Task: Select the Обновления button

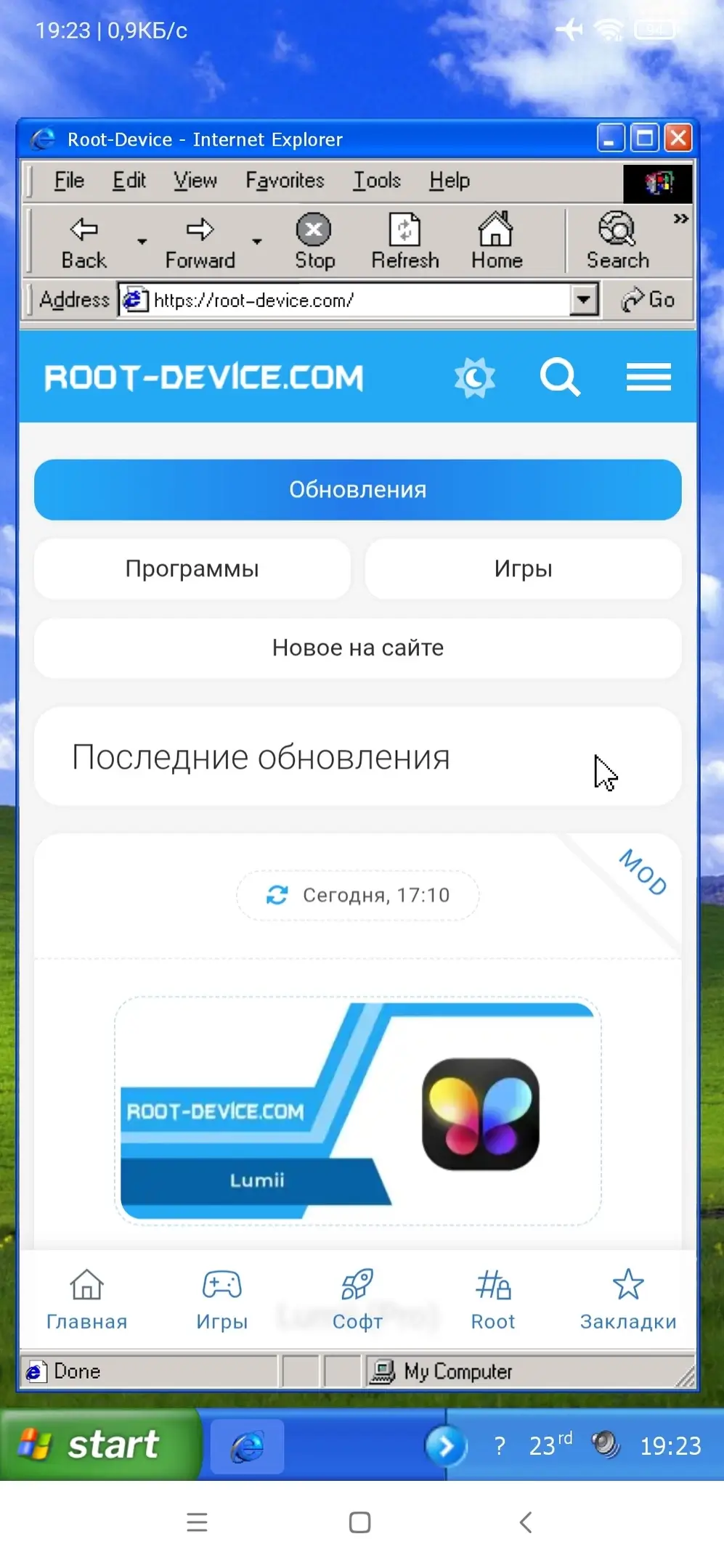Action: click(357, 490)
